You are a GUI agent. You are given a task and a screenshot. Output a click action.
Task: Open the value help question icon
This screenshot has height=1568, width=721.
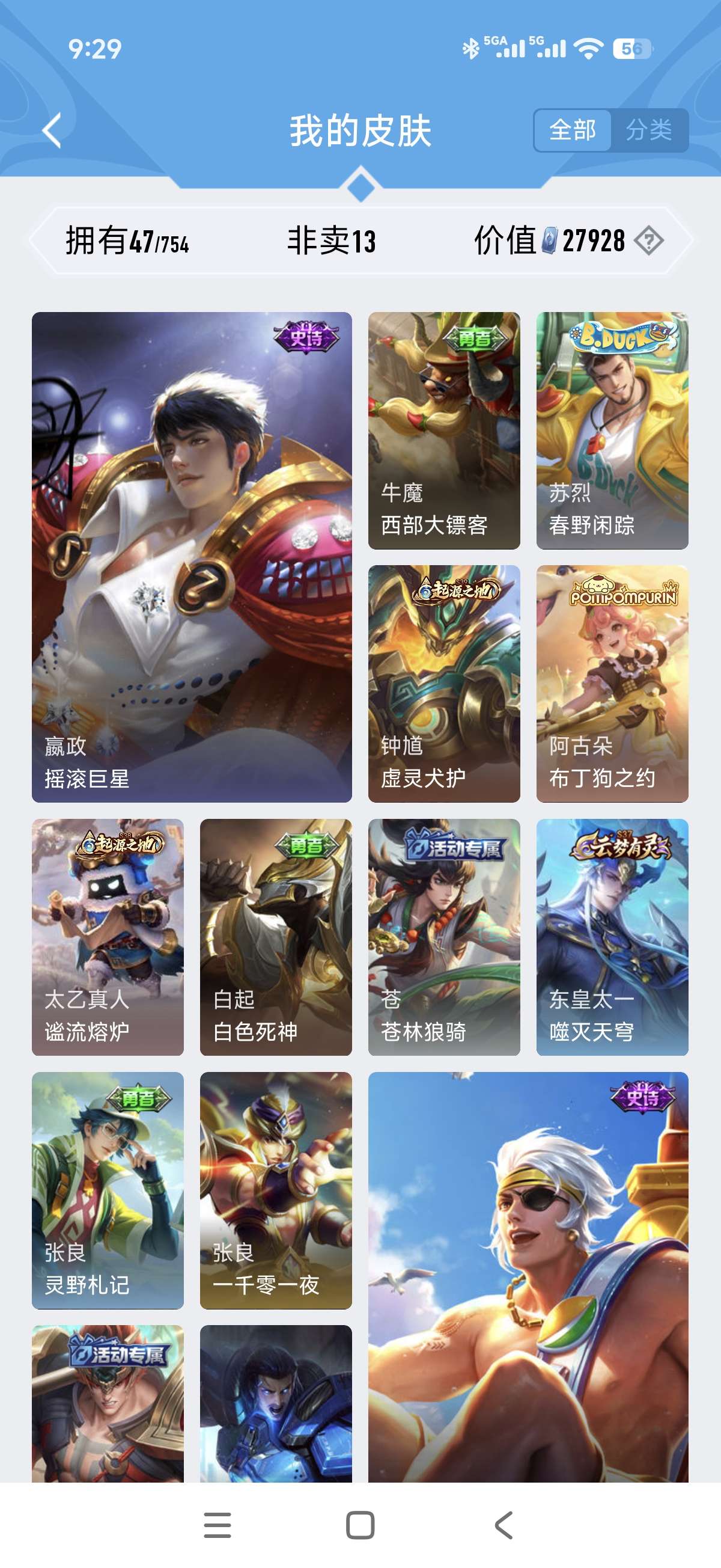(x=648, y=240)
